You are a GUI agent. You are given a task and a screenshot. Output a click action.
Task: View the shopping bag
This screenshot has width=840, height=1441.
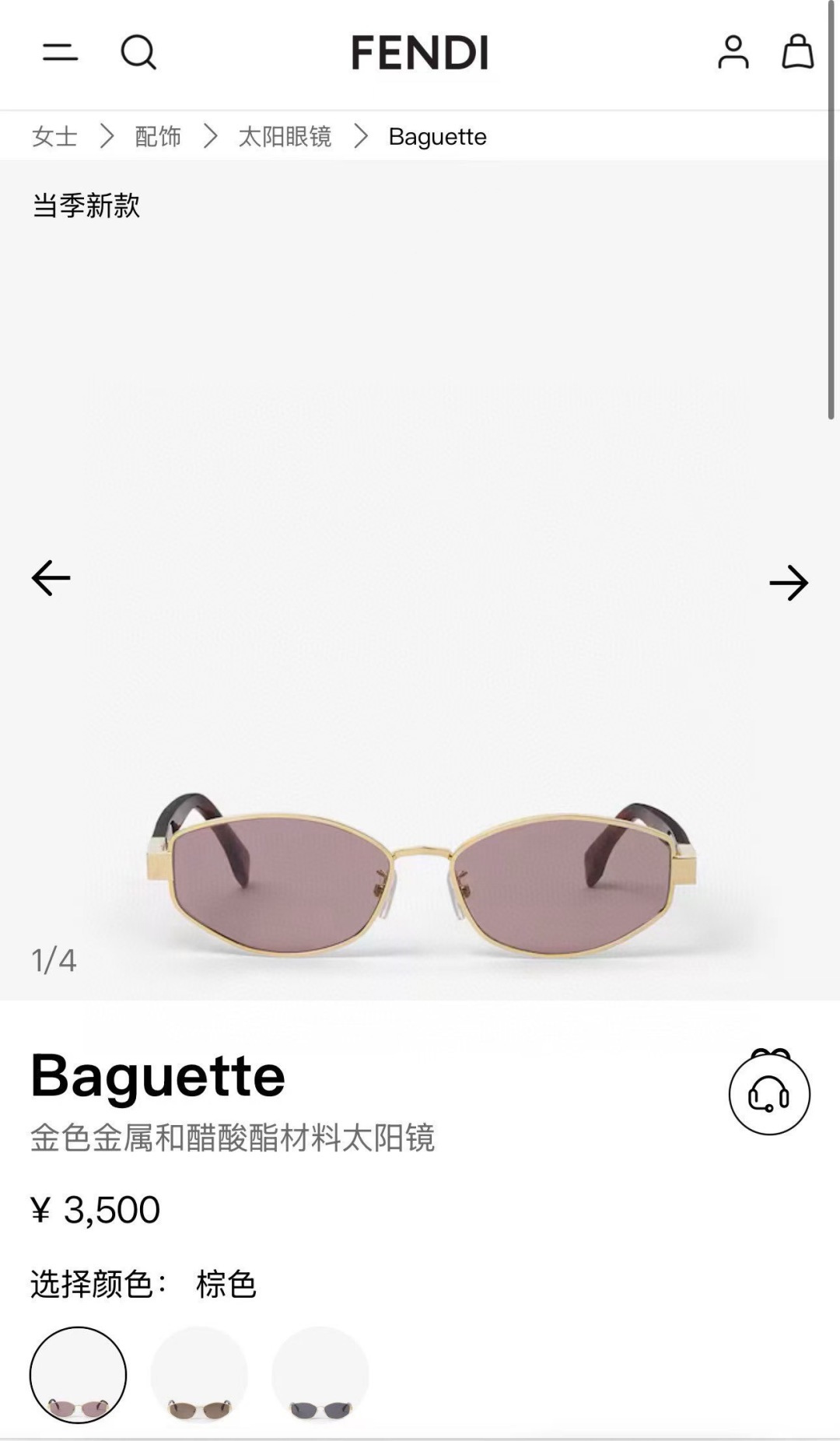tap(798, 52)
